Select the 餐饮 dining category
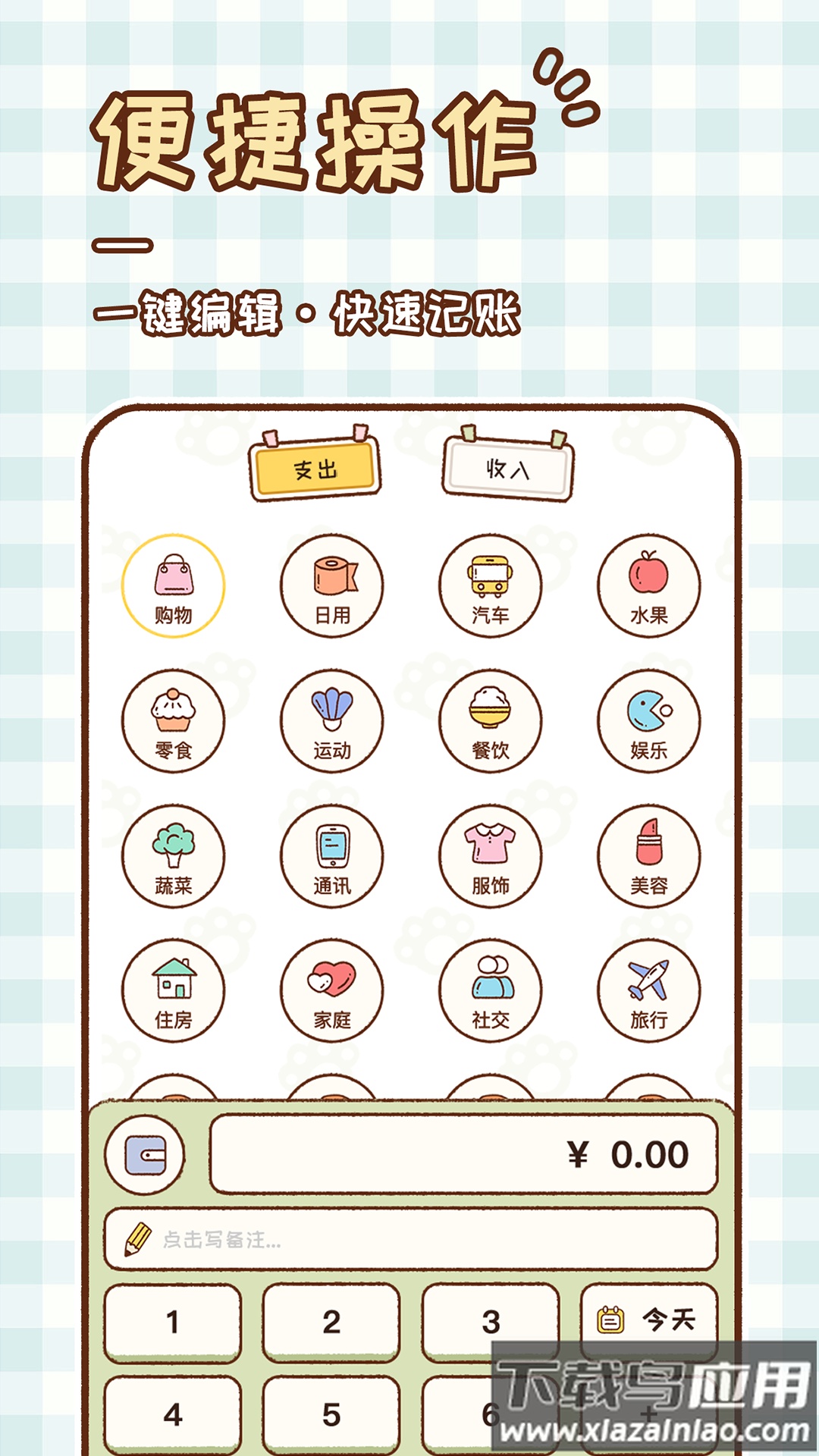The height and width of the screenshot is (1456, 819). (x=491, y=720)
